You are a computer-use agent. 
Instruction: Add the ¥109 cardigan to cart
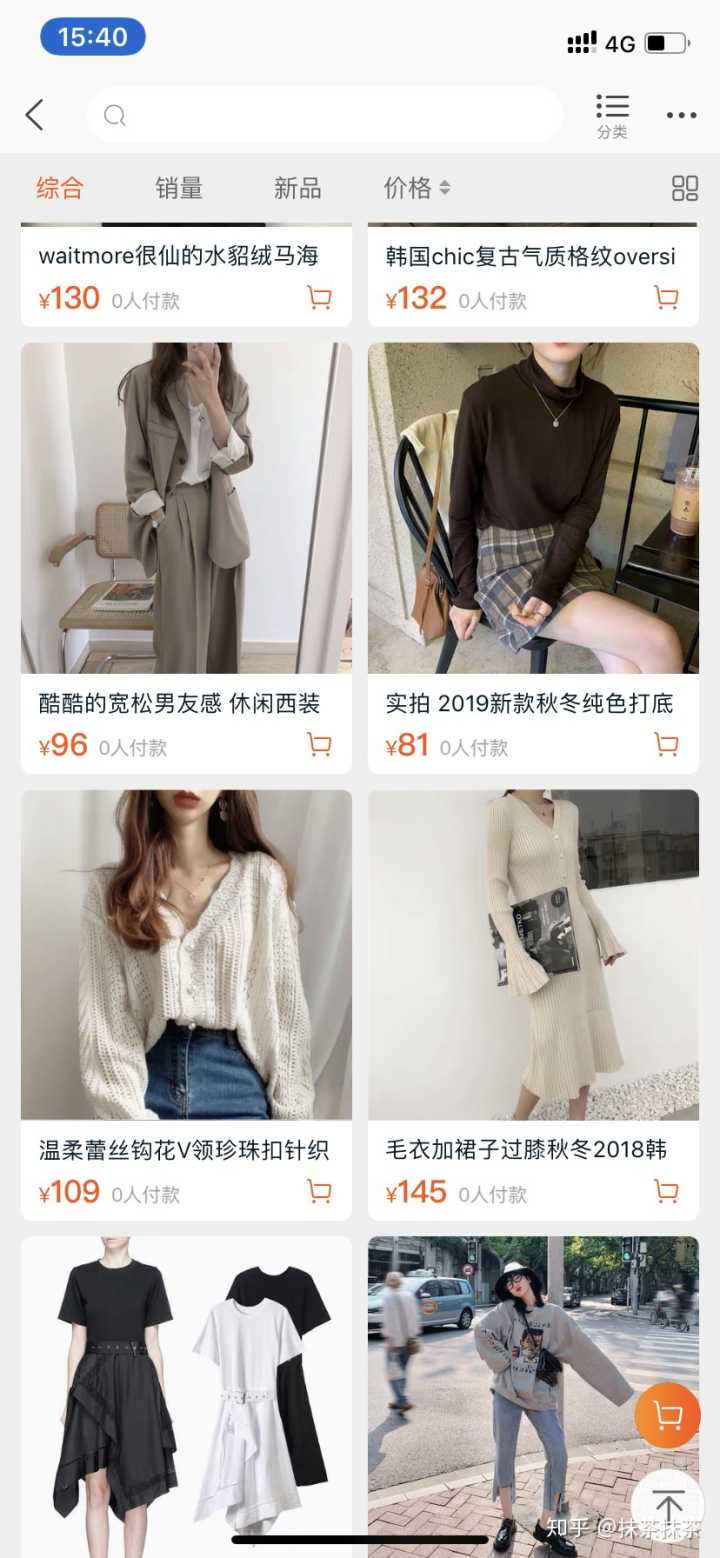[x=319, y=1192]
